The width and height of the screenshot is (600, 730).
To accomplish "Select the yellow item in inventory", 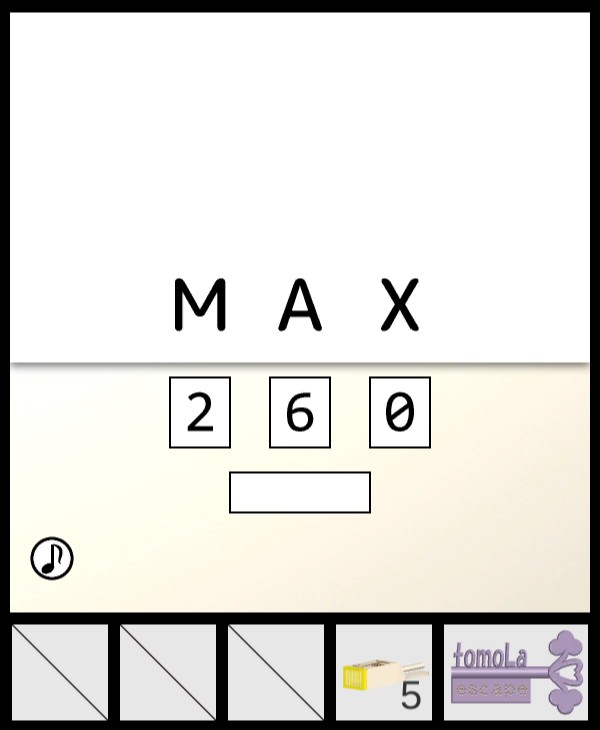I will point(384,673).
